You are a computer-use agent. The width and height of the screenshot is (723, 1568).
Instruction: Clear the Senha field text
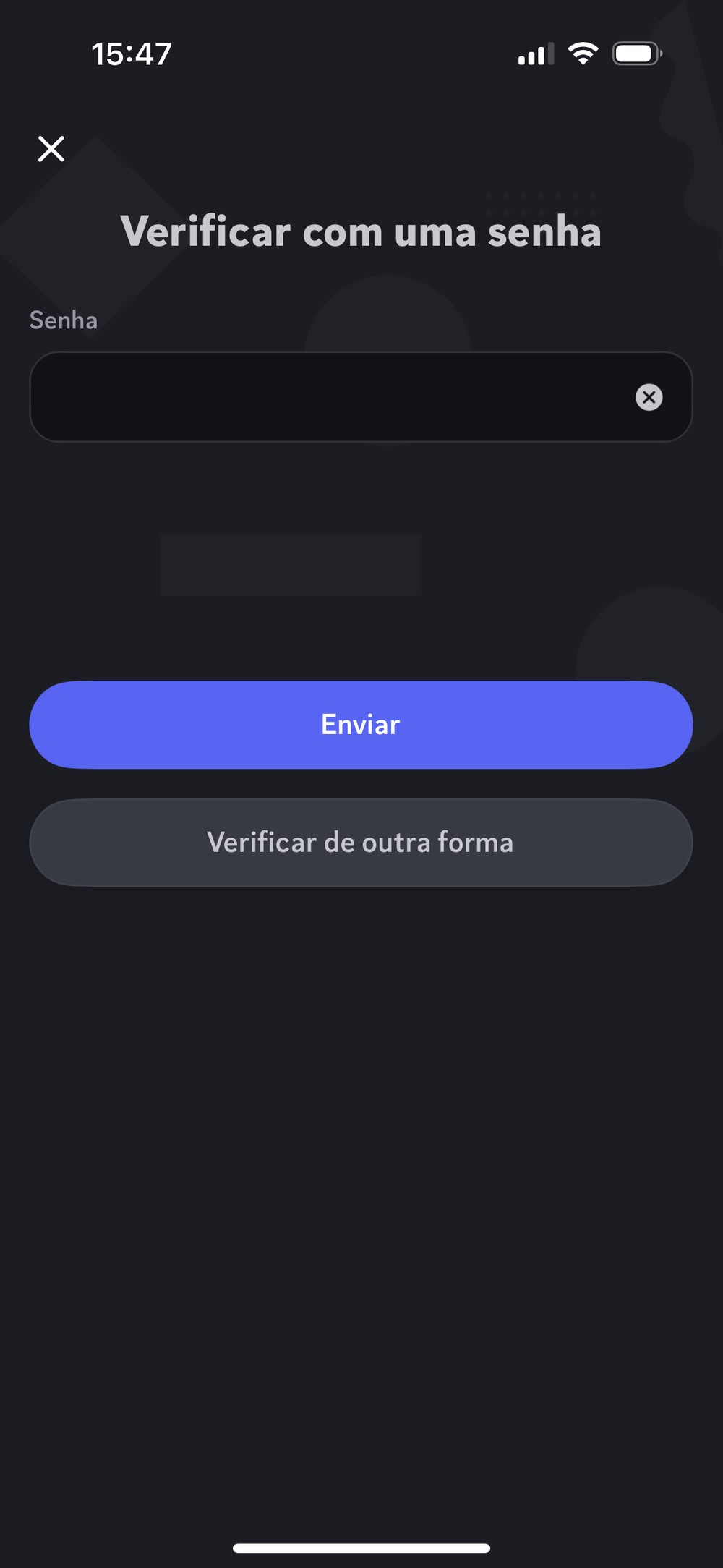tap(649, 397)
